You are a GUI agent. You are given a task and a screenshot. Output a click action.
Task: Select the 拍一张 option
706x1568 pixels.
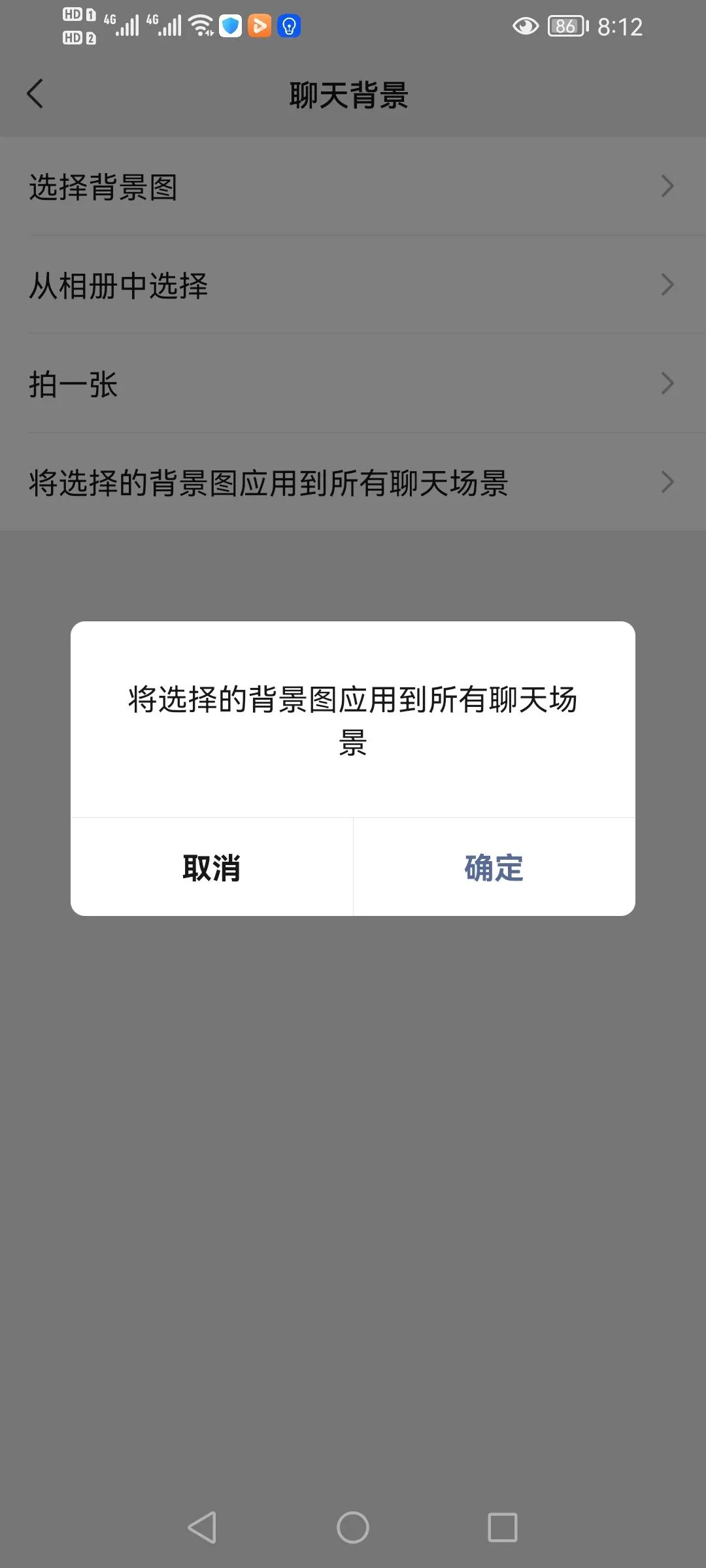[x=353, y=384]
